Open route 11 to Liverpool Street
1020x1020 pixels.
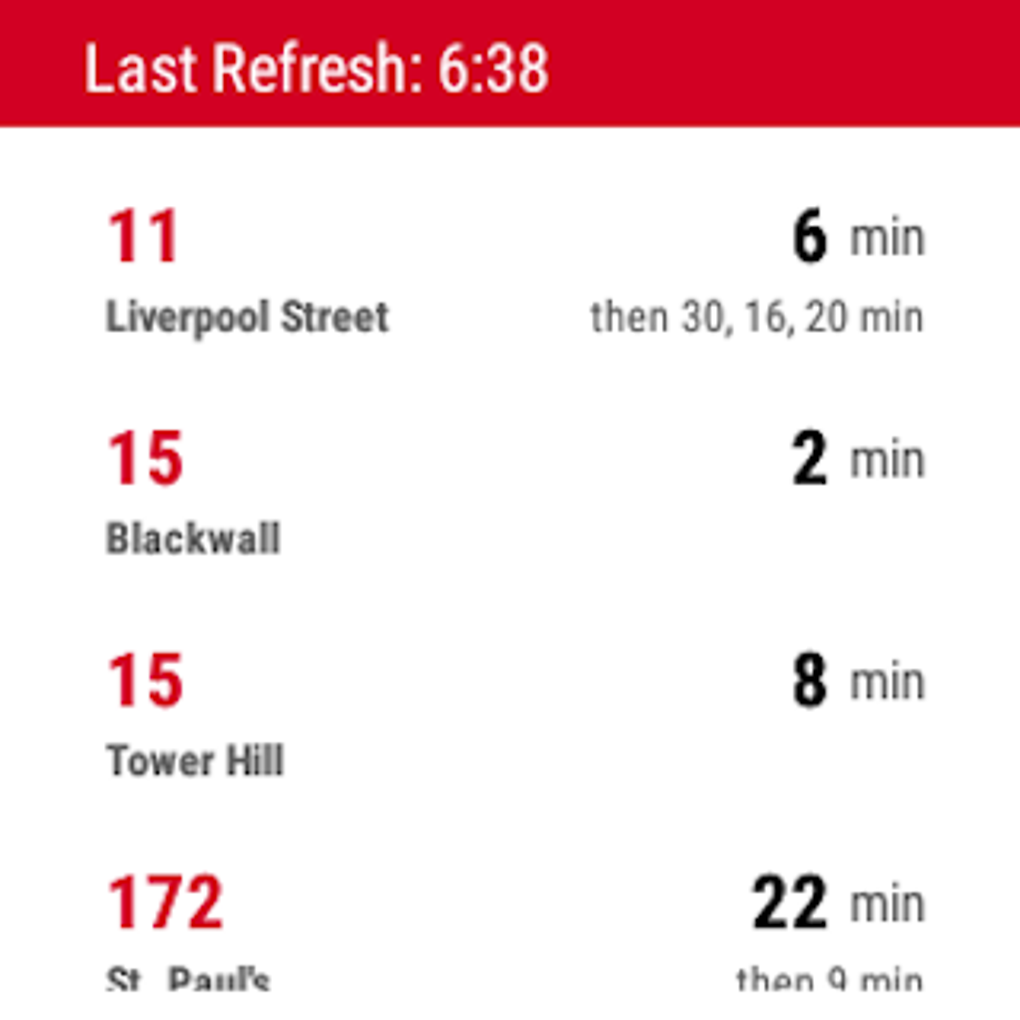[x=510, y=269]
